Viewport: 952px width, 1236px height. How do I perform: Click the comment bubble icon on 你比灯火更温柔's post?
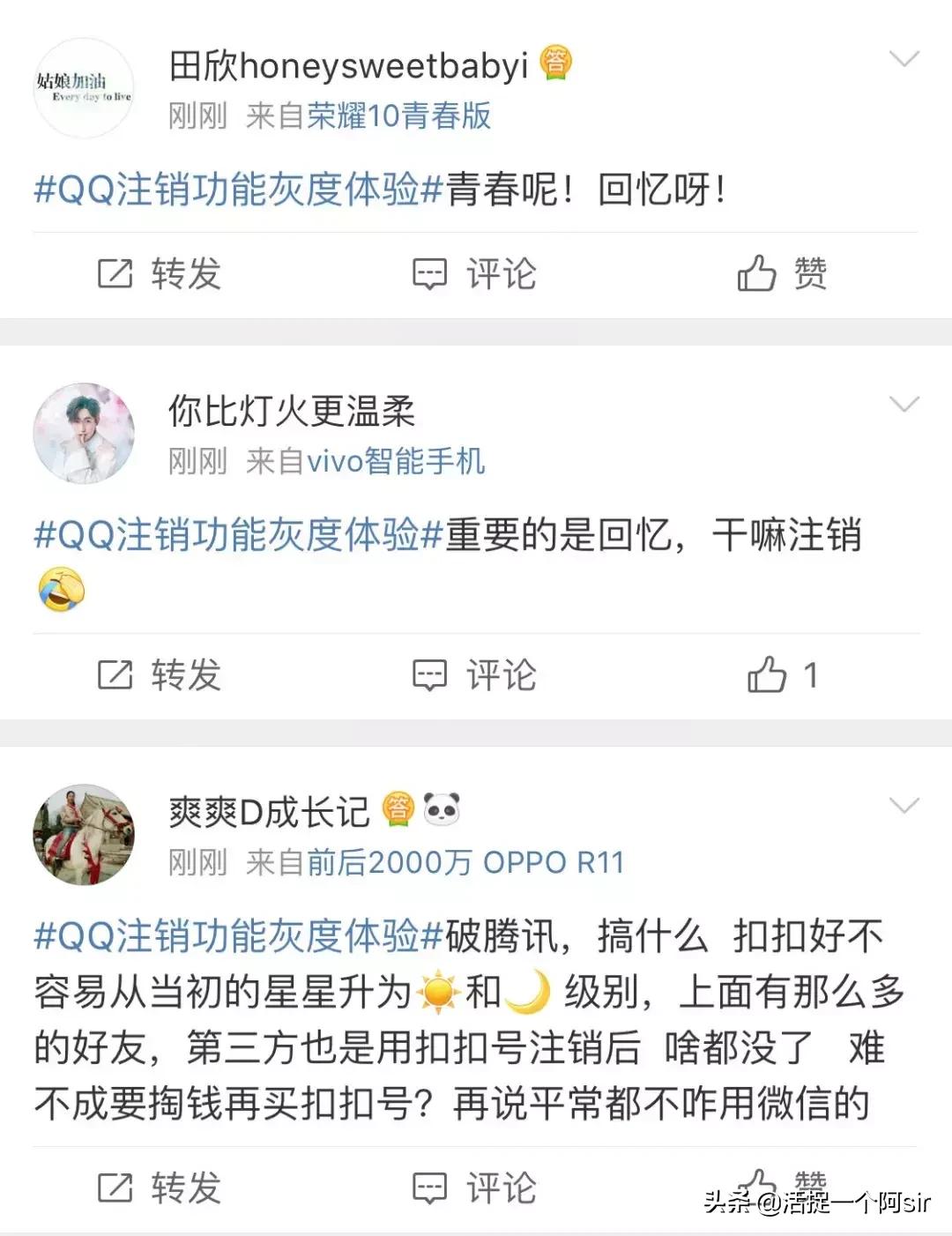[x=429, y=675]
